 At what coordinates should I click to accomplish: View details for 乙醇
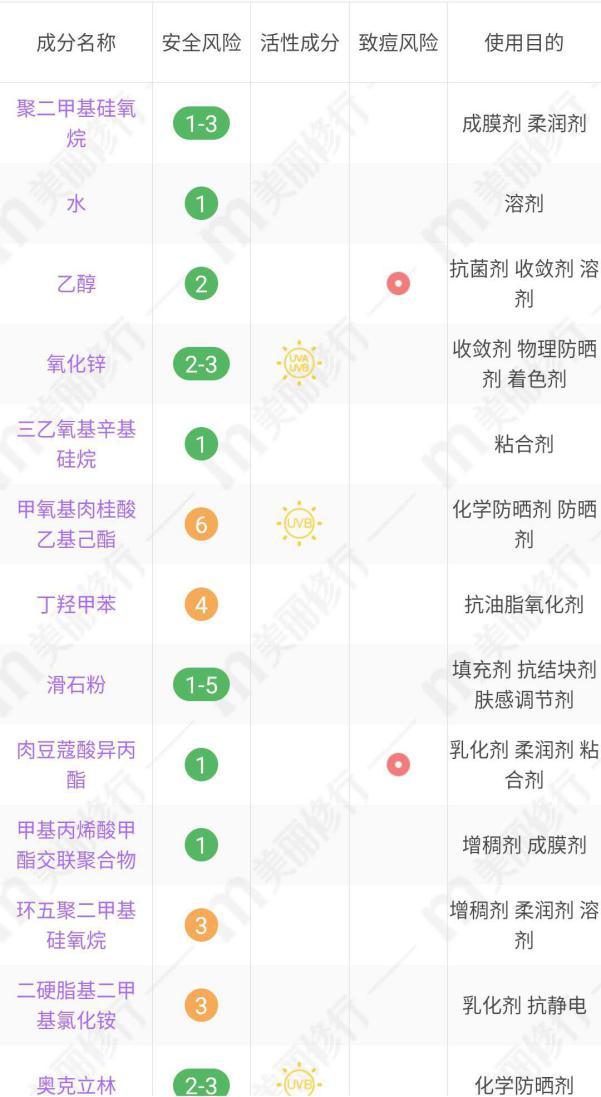76,284
